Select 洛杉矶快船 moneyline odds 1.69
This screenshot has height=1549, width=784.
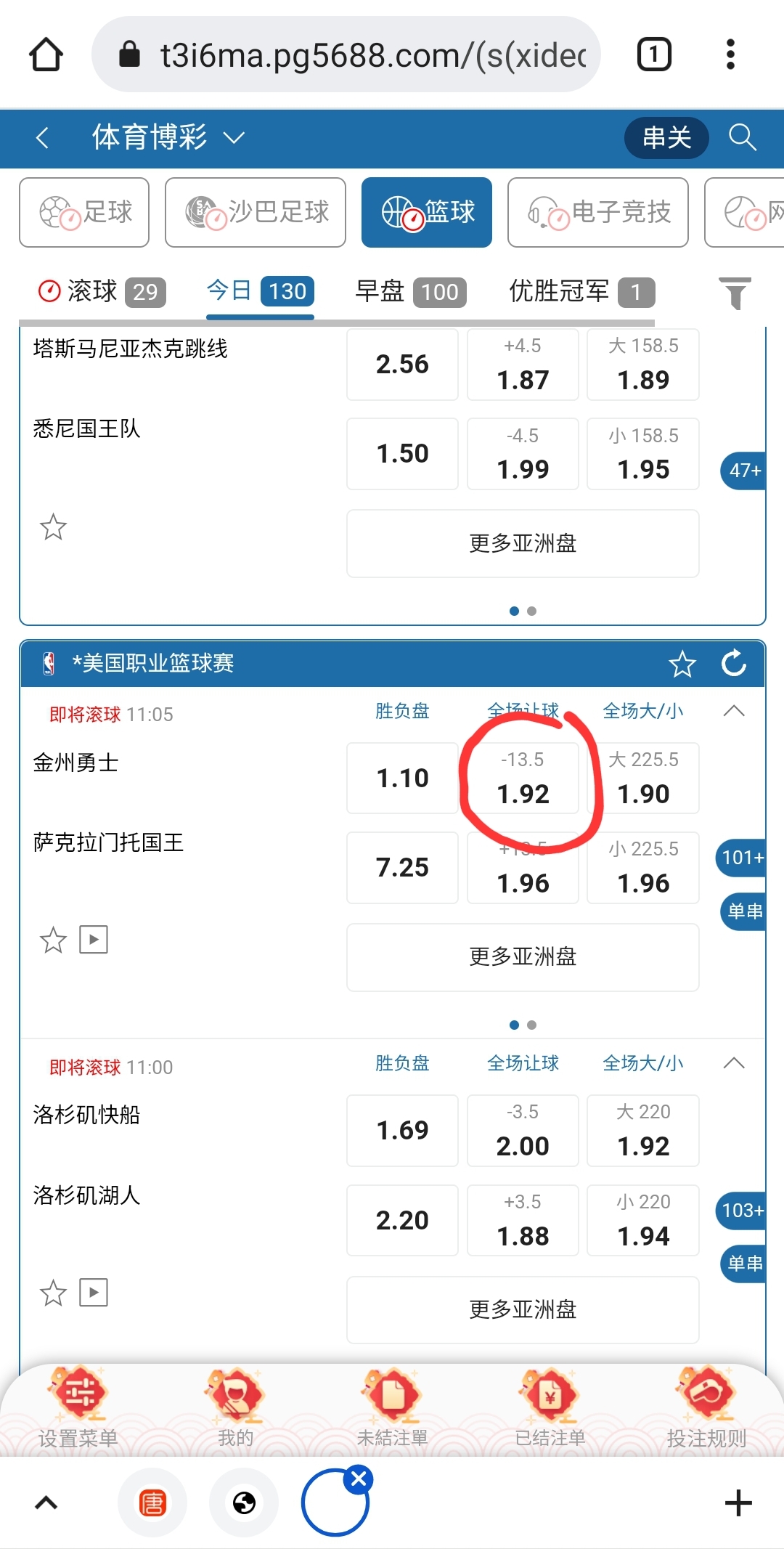[402, 1130]
